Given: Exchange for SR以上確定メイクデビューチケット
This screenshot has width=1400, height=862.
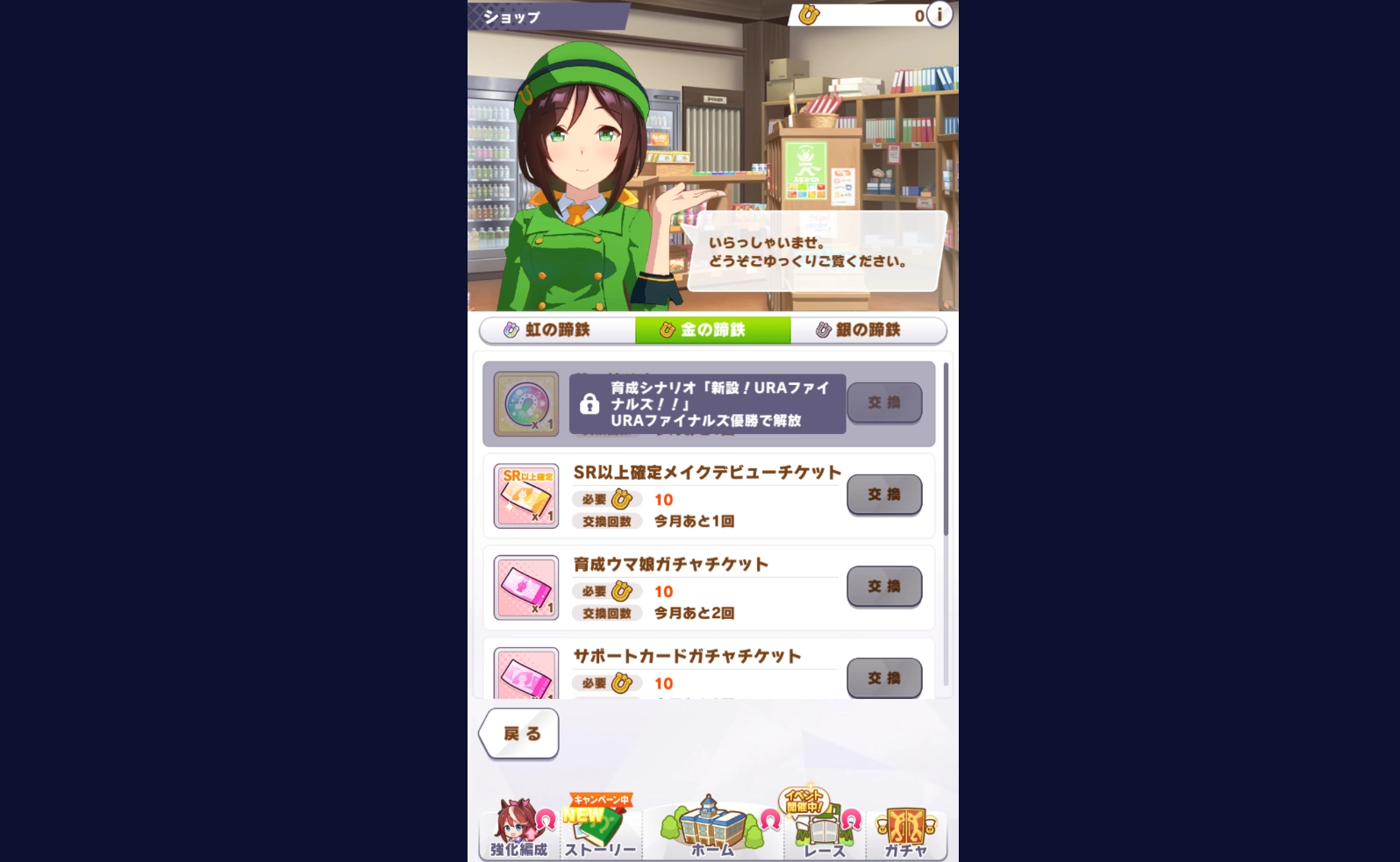Looking at the screenshot, I should pos(883,495).
